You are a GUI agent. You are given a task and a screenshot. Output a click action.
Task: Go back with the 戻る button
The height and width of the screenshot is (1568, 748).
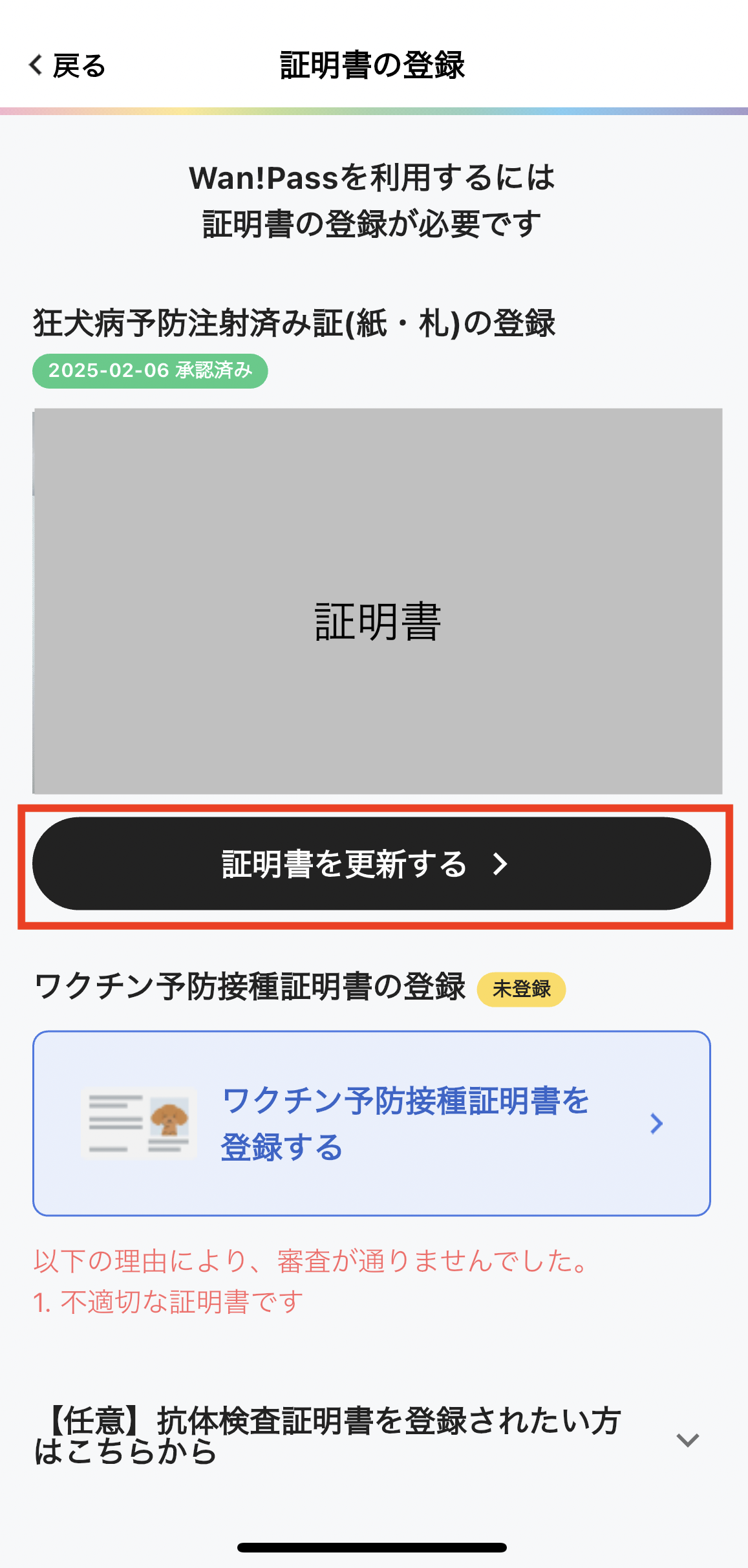(67, 66)
